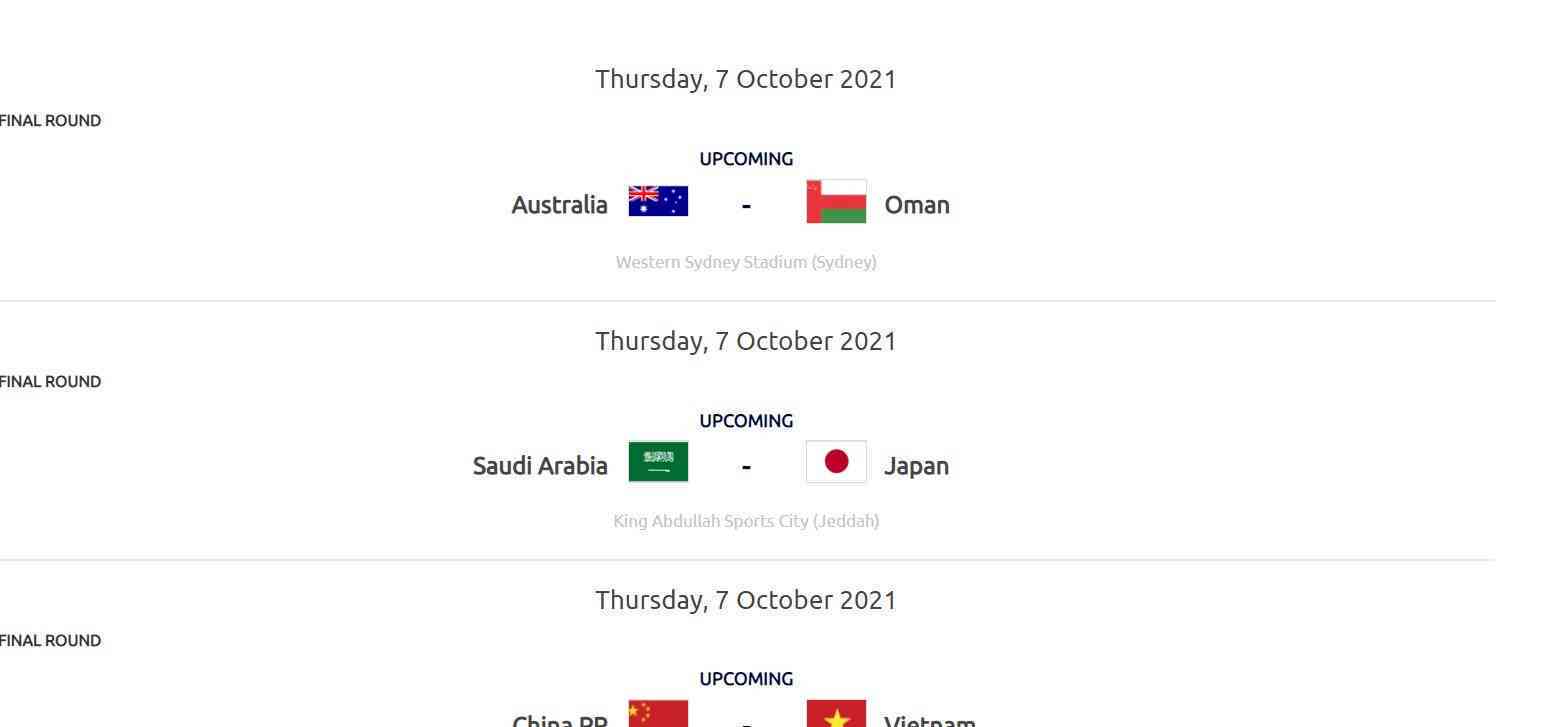Open the Australia vs Oman match
Screen dimensions: 1566x727
pos(745,205)
